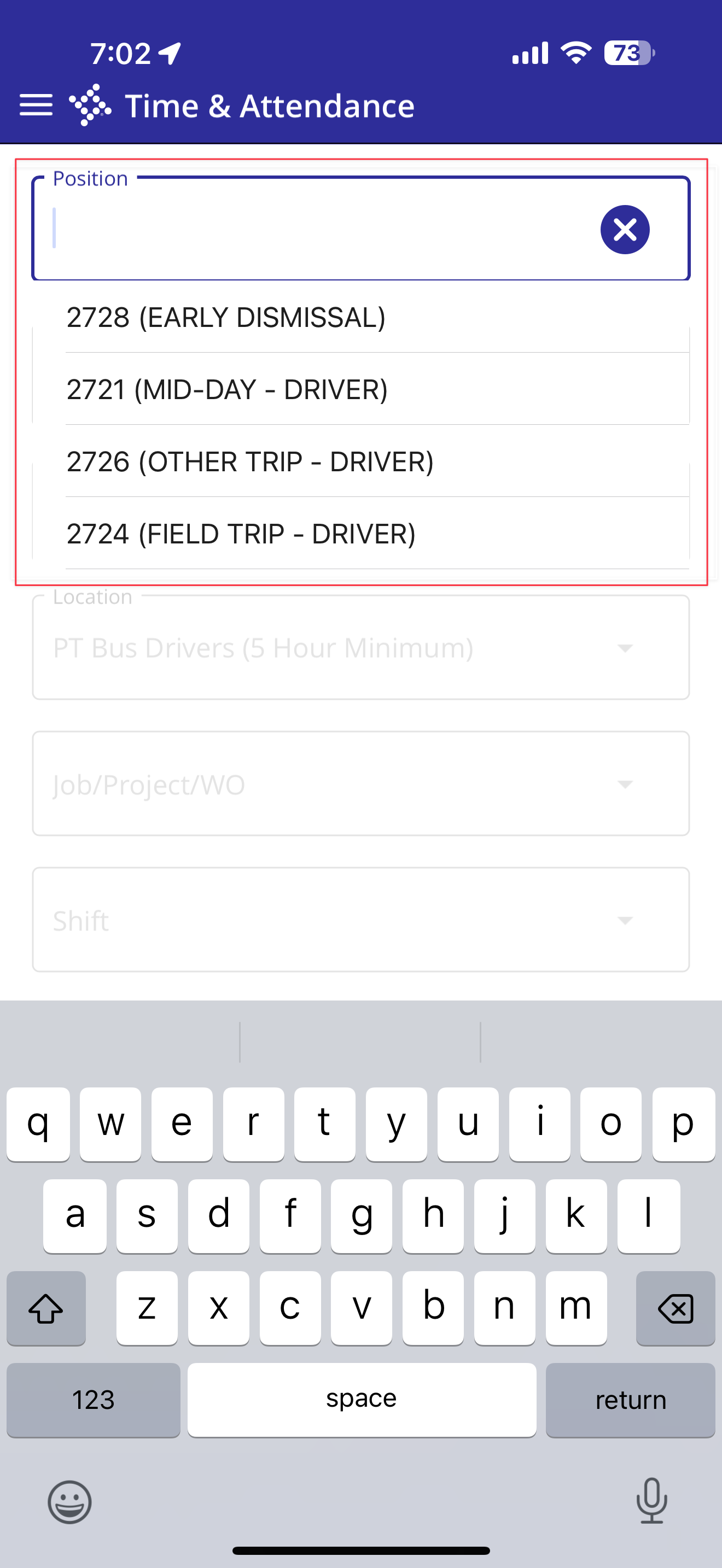This screenshot has height=1568, width=722.
Task: Open the Job/Project/WO dropdown
Action: pyautogui.click(x=361, y=784)
